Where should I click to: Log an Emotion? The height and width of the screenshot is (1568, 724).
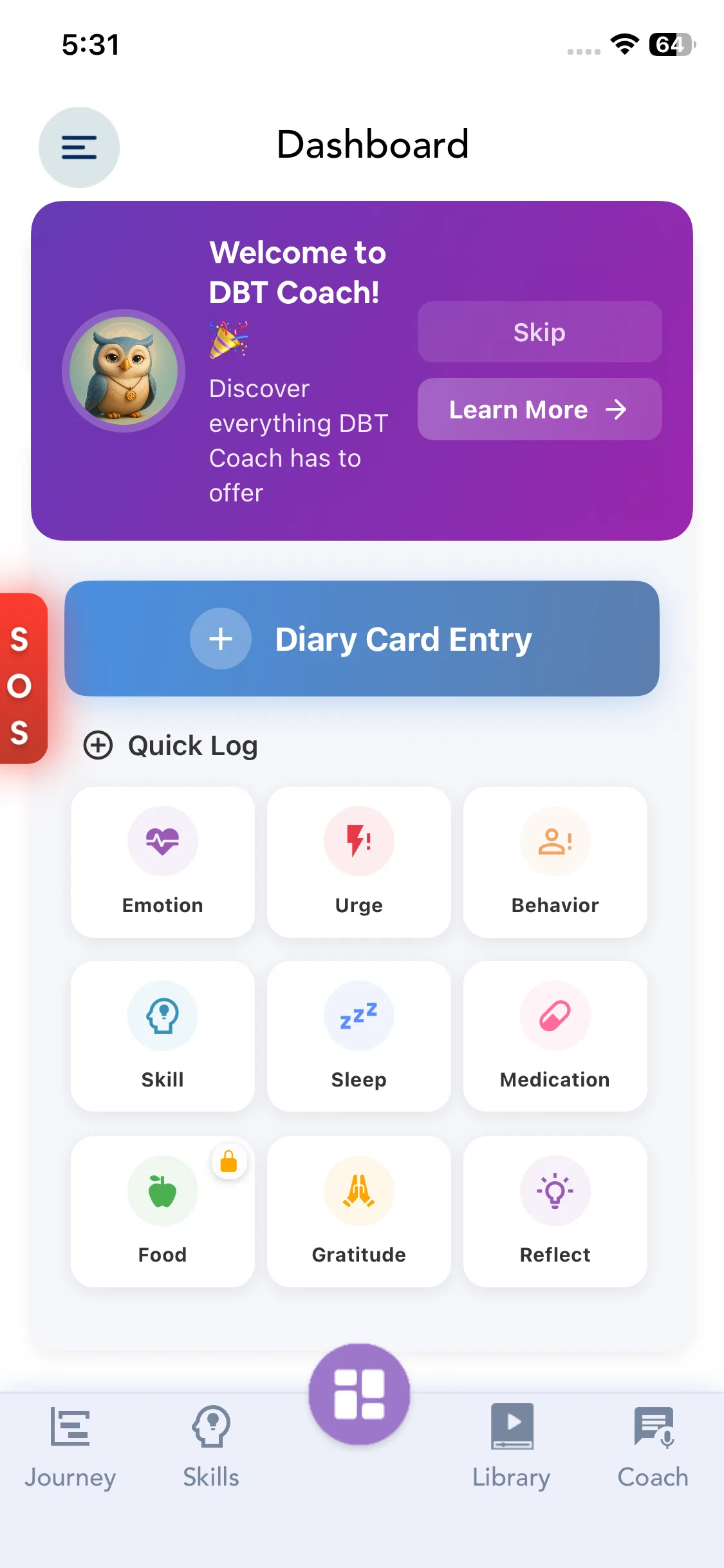point(162,862)
